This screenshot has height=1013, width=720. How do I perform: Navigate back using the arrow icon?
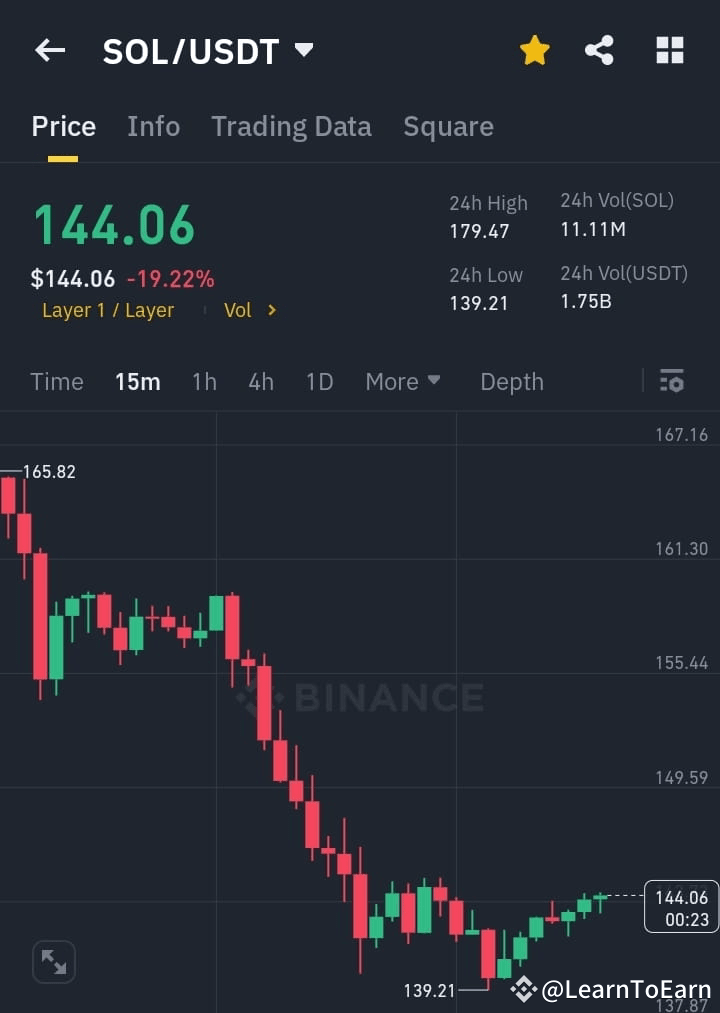(49, 50)
